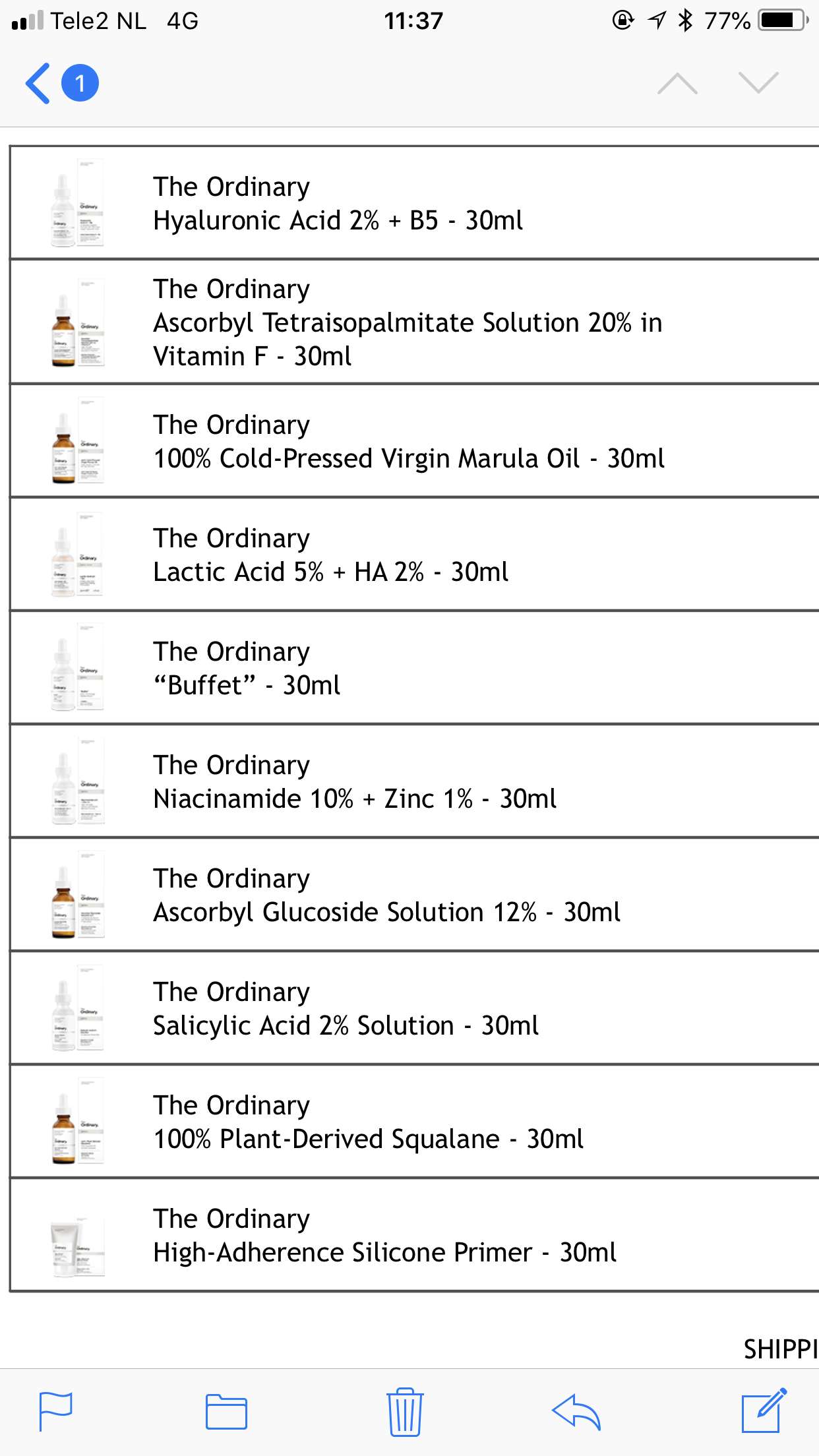Reply to this email
Image resolution: width=819 pixels, height=1456 pixels.
pyautogui.click(x=576, y=1412)
